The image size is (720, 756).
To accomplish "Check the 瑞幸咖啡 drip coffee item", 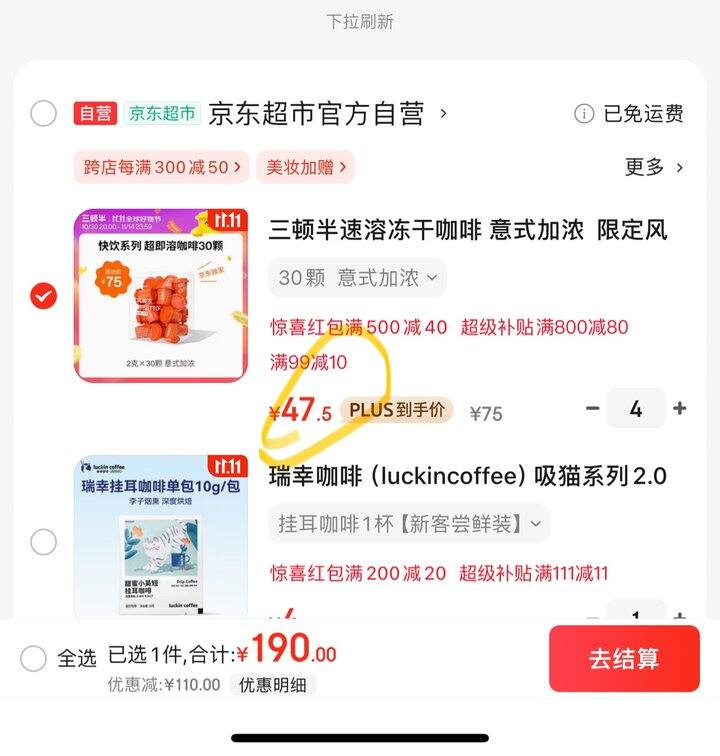I will pos(43,542).
